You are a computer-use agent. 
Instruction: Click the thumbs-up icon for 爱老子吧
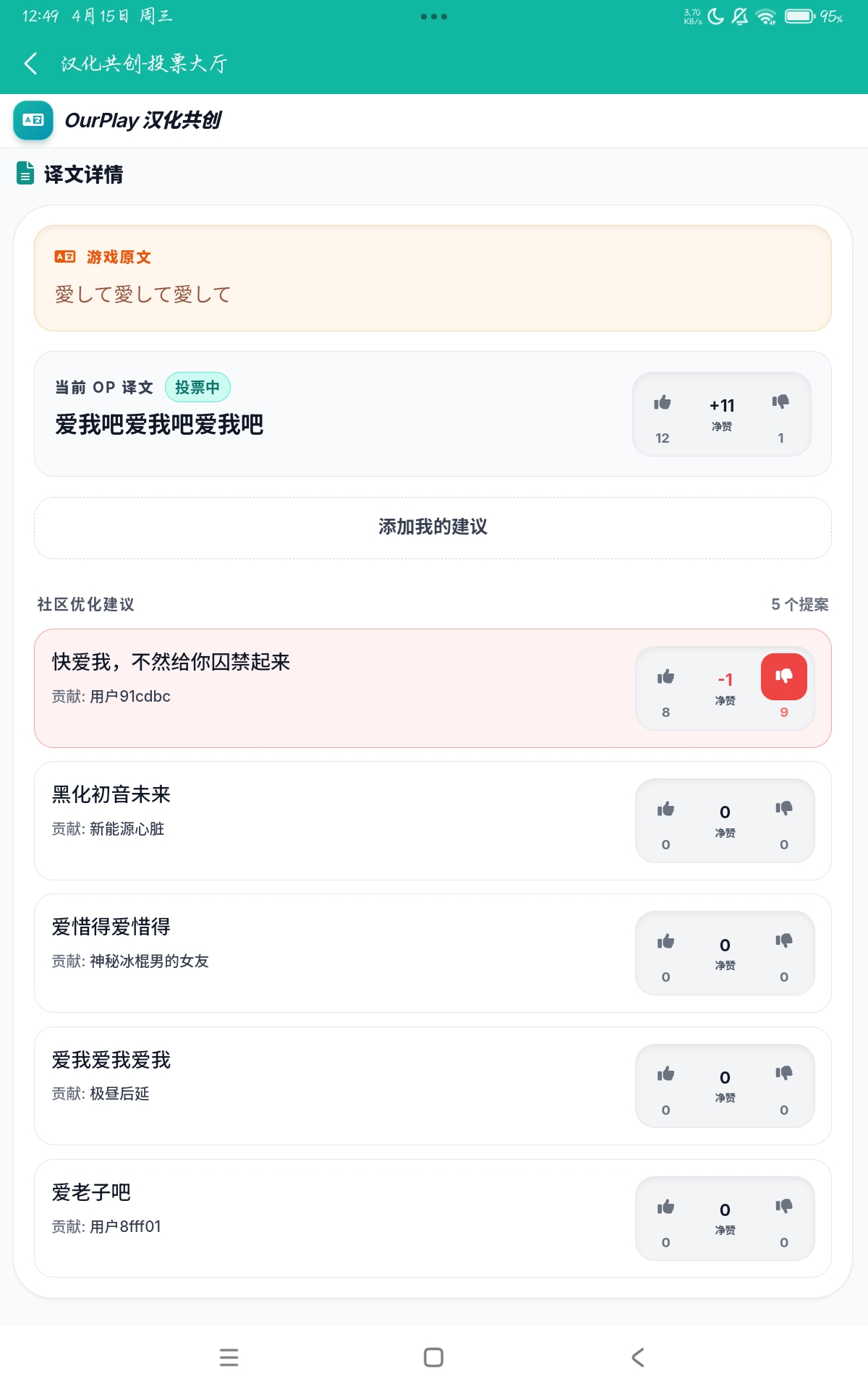(665, 1207)
